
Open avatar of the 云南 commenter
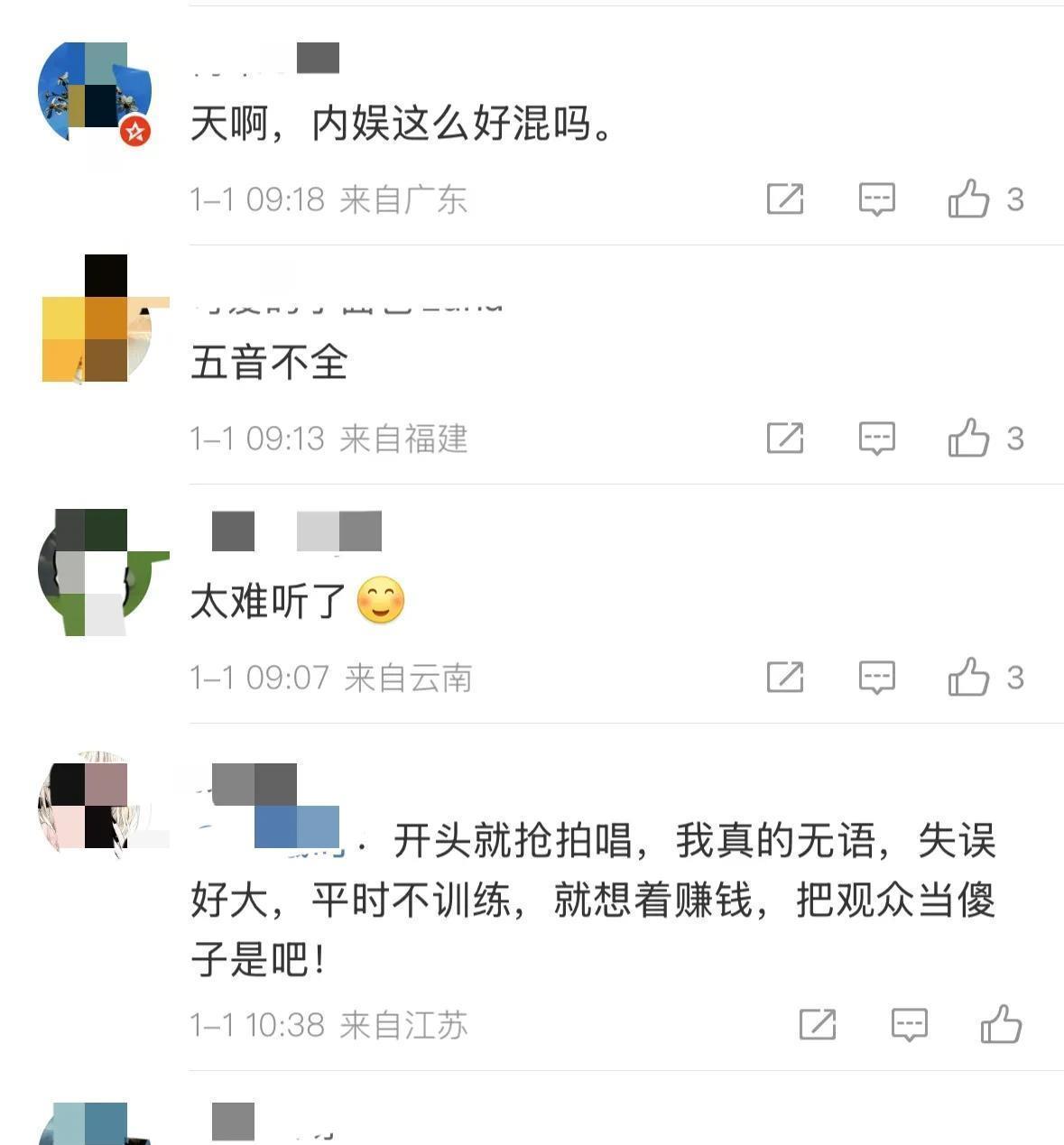[x=94, y=570]
